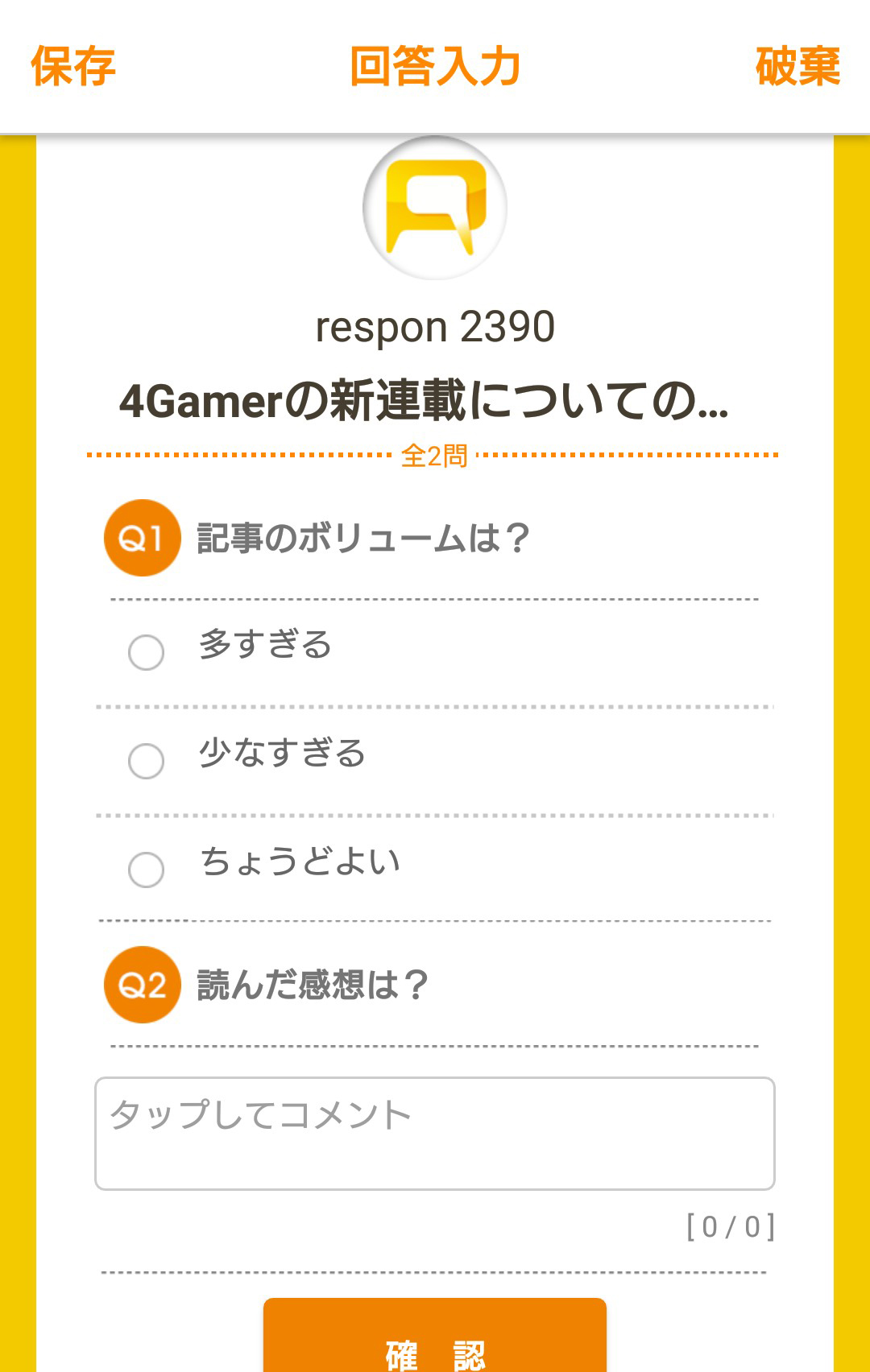Choose the 少なすぎる radio button
This screenshot has width=870, height=1372.
147,760
